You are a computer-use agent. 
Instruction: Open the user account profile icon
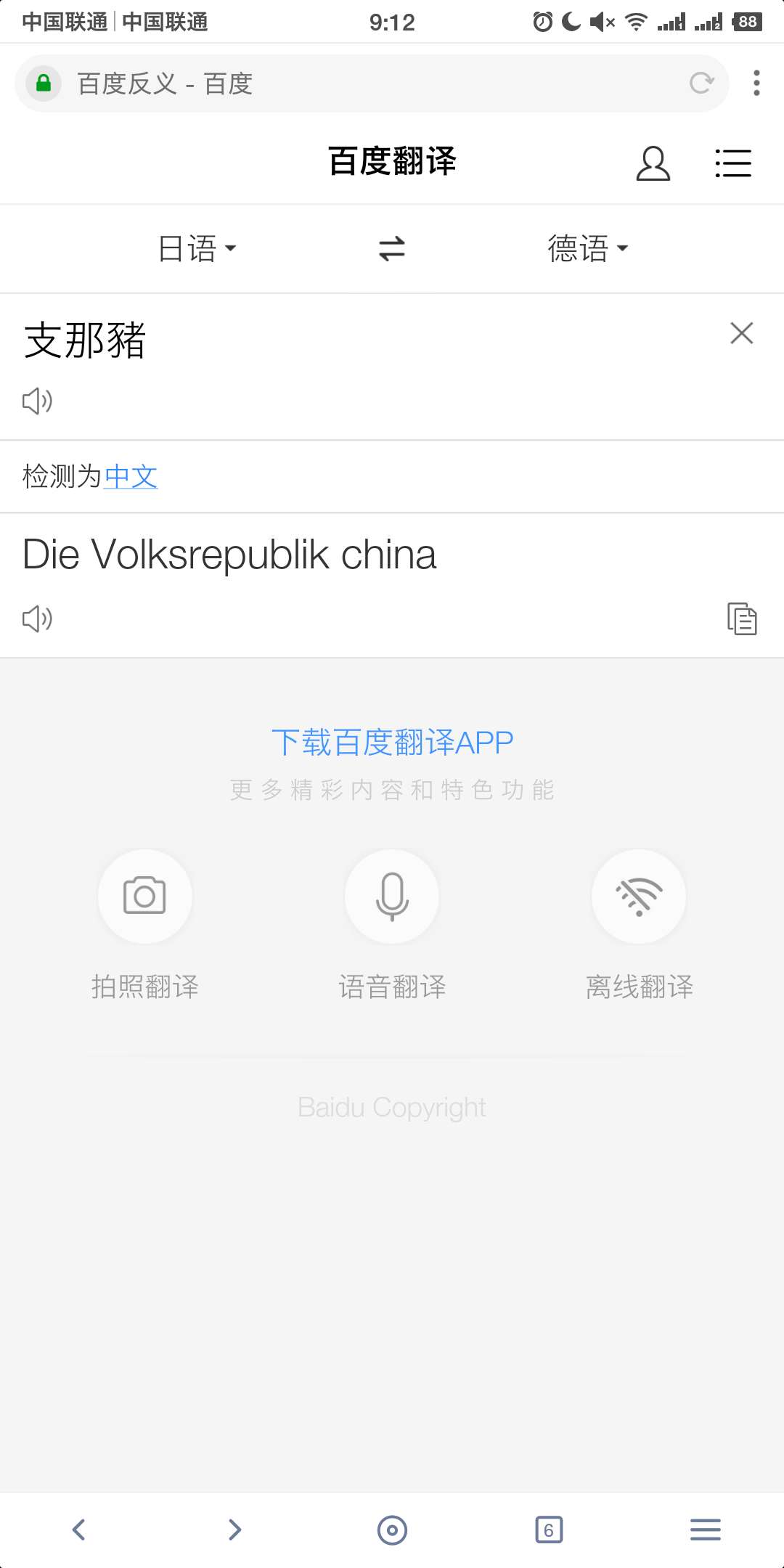(x=653, y=163)
